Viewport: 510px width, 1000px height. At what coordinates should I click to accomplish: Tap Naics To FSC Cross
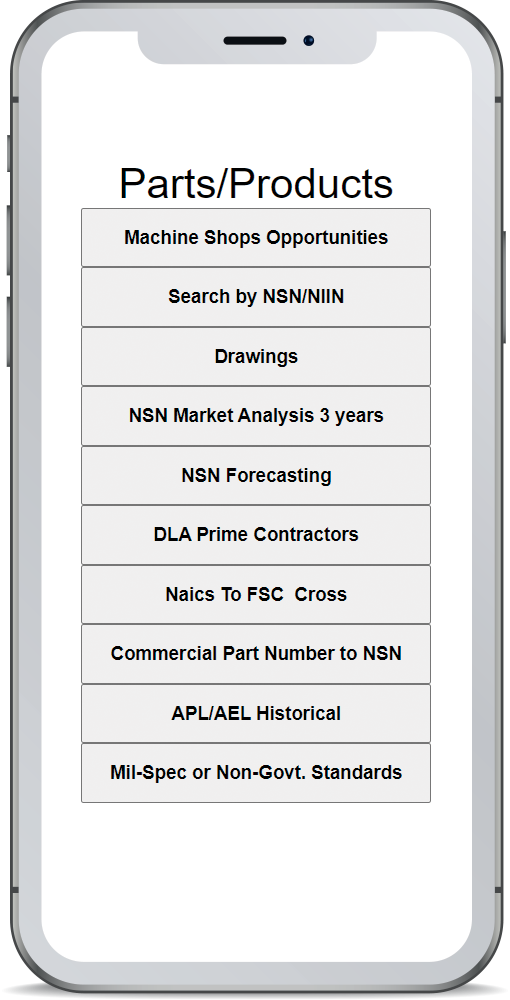pos(256,594)
